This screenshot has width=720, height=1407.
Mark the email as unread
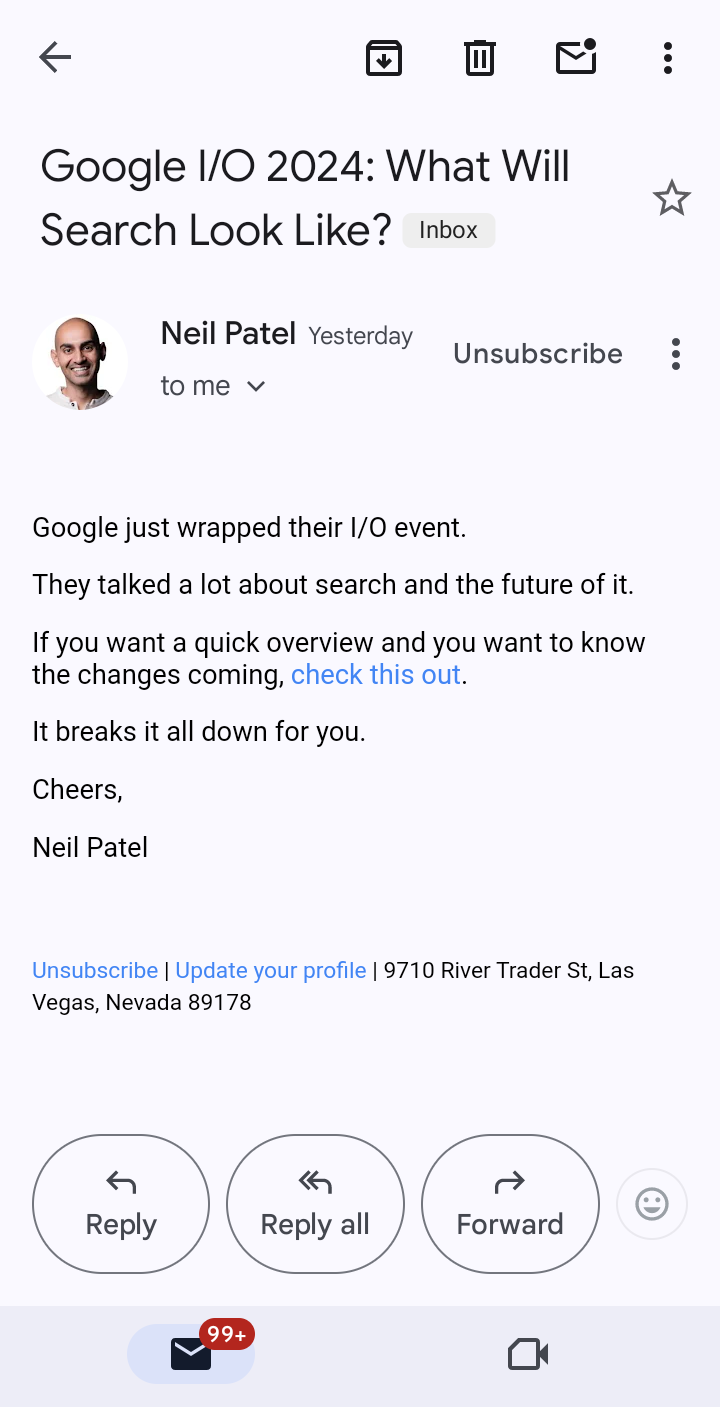(575, 57)
